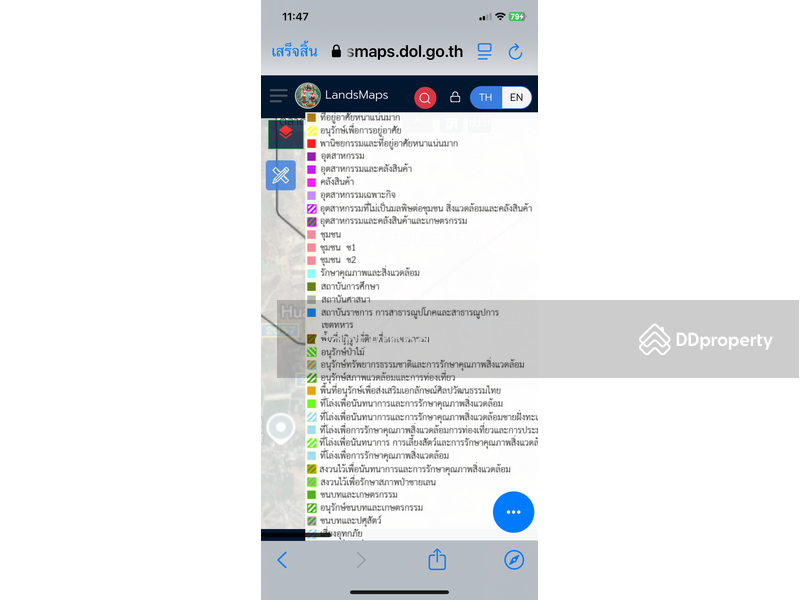Go back to the previous page
Image resolution: width=800 pixels, height=600 pixels.
(x=282, y=560)
